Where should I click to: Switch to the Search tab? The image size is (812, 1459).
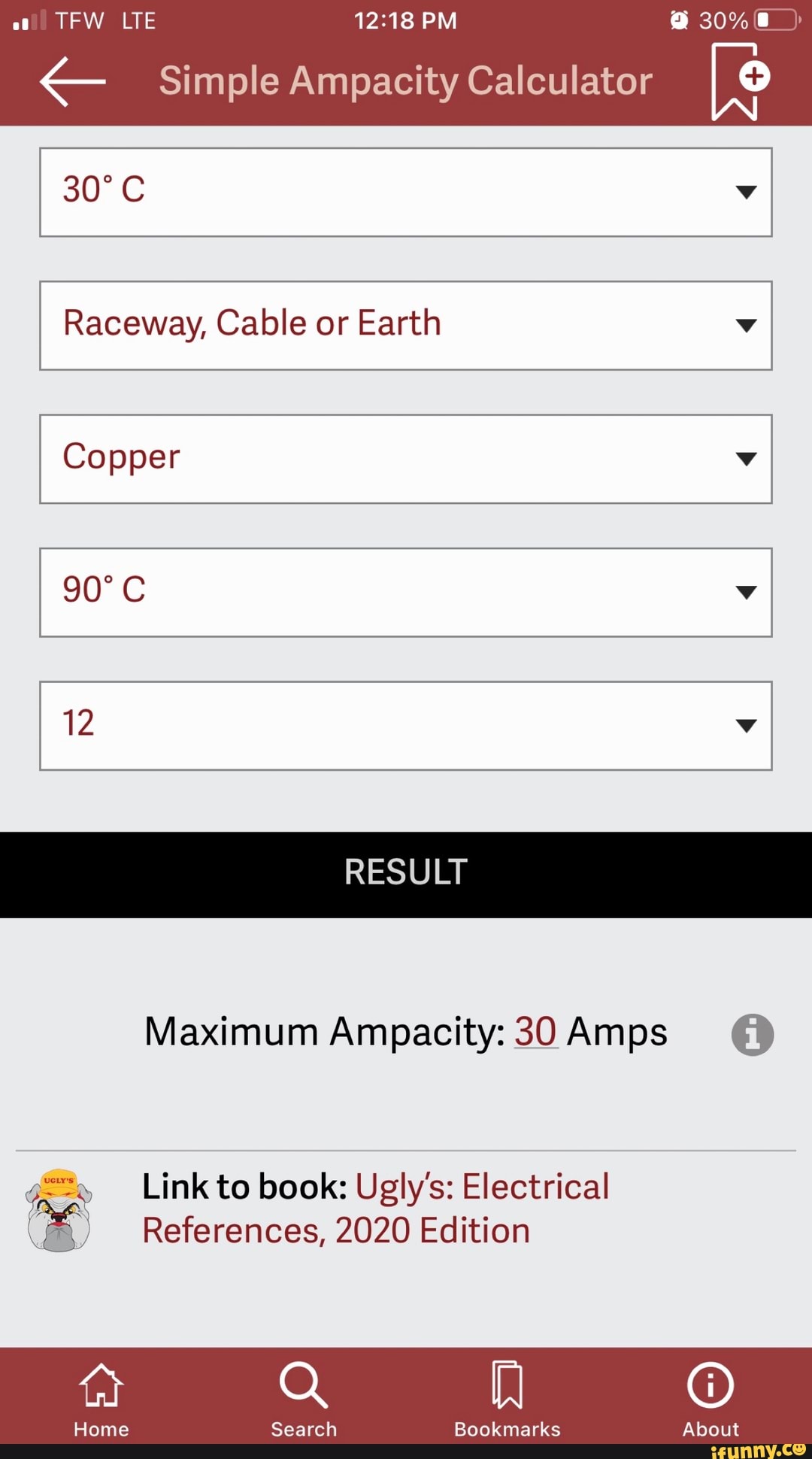point(304,1398)
